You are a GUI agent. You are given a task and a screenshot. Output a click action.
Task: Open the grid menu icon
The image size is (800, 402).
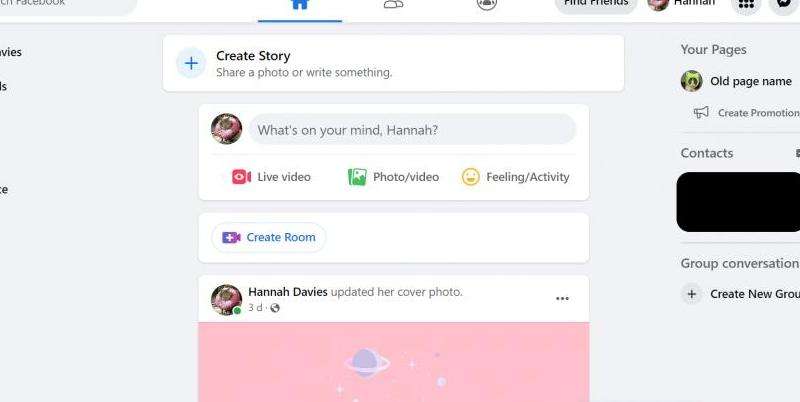(745, 4)
